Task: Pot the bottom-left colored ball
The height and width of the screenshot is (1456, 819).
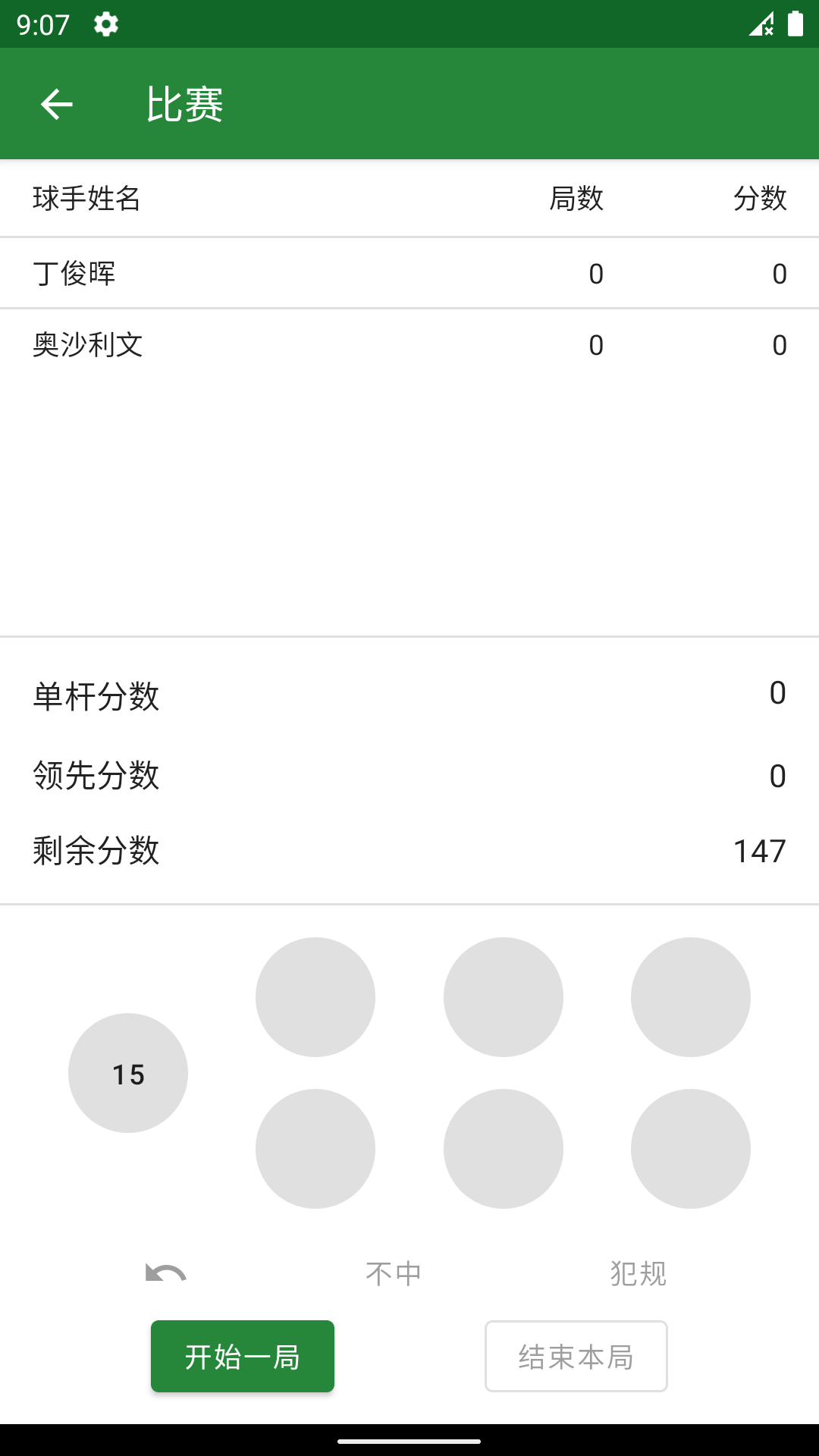Action: coord(315,1148)
